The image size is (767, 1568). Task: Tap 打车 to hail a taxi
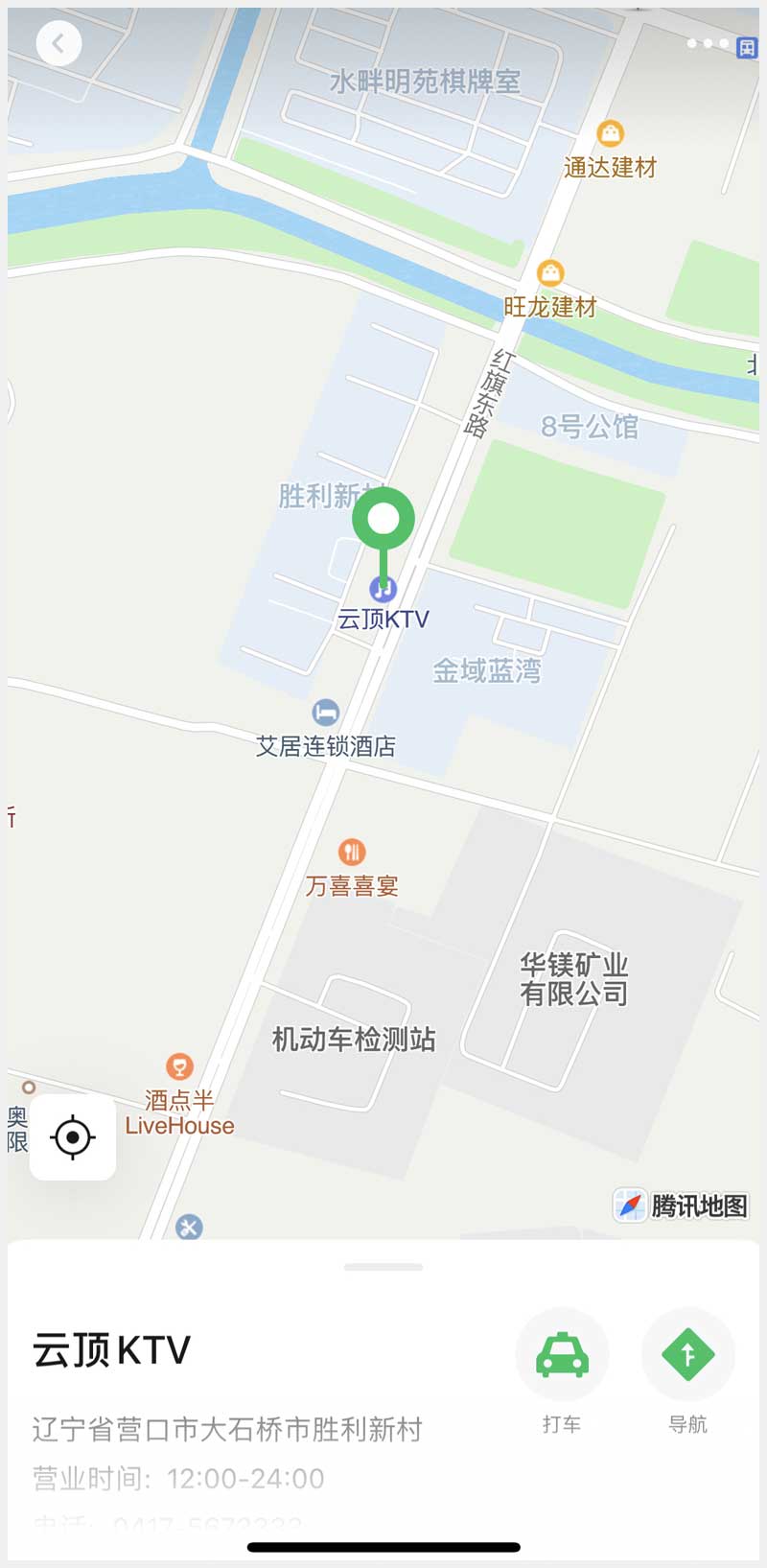click(x=562, y=1356)
